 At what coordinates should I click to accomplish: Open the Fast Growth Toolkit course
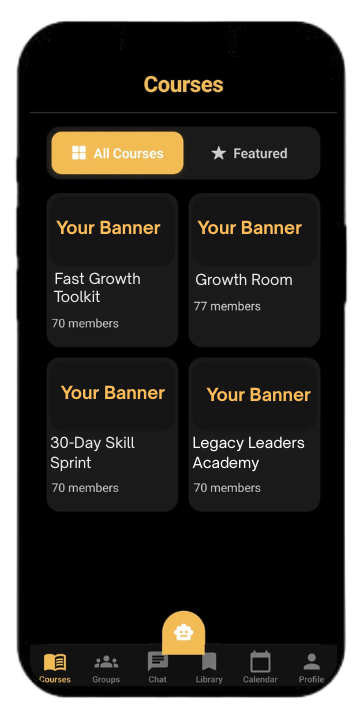112,270
